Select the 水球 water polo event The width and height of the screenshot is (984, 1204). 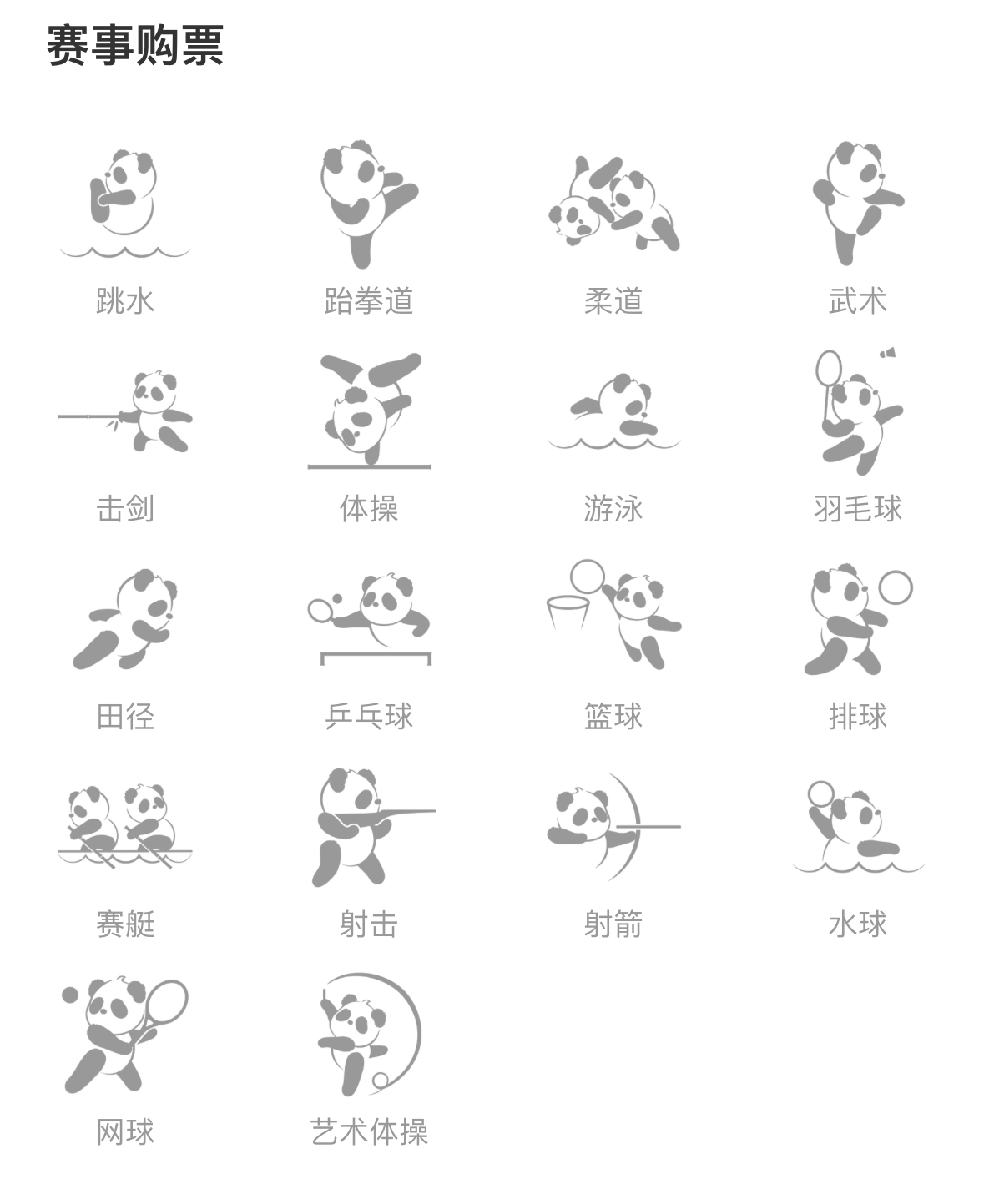coord(857,829)
